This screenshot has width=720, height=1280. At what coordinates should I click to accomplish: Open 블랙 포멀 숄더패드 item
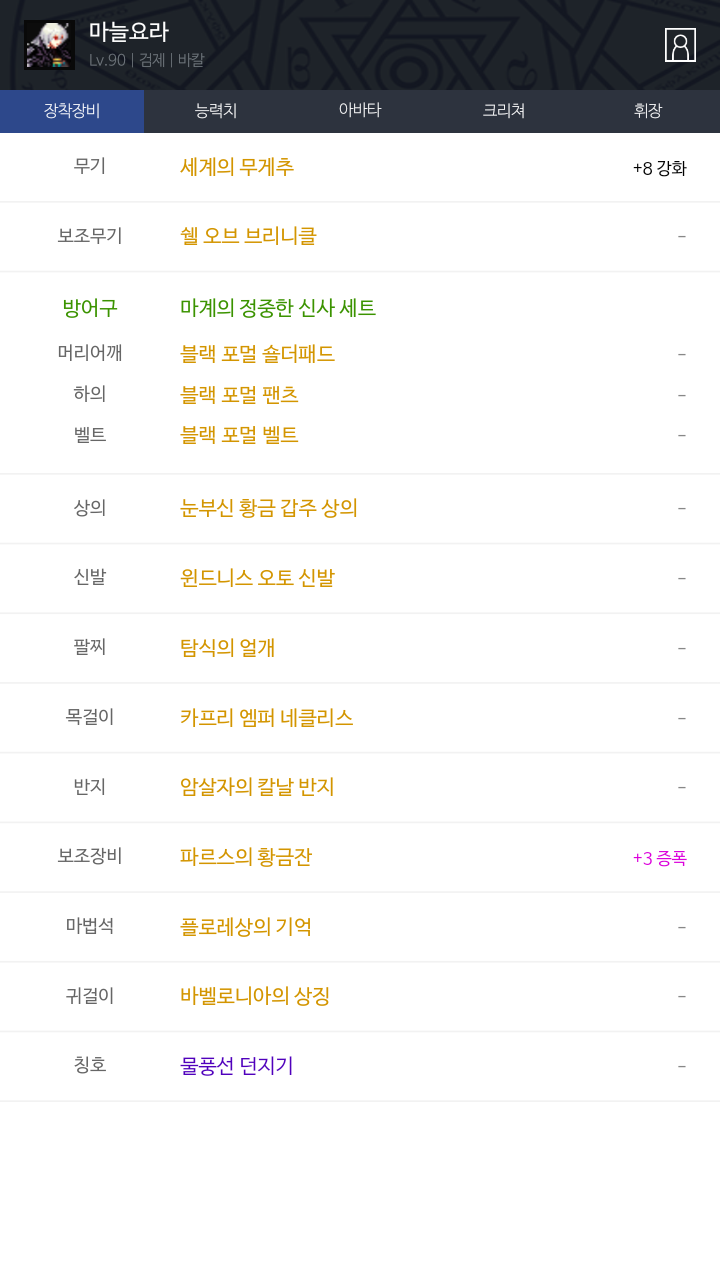[257, 354]
